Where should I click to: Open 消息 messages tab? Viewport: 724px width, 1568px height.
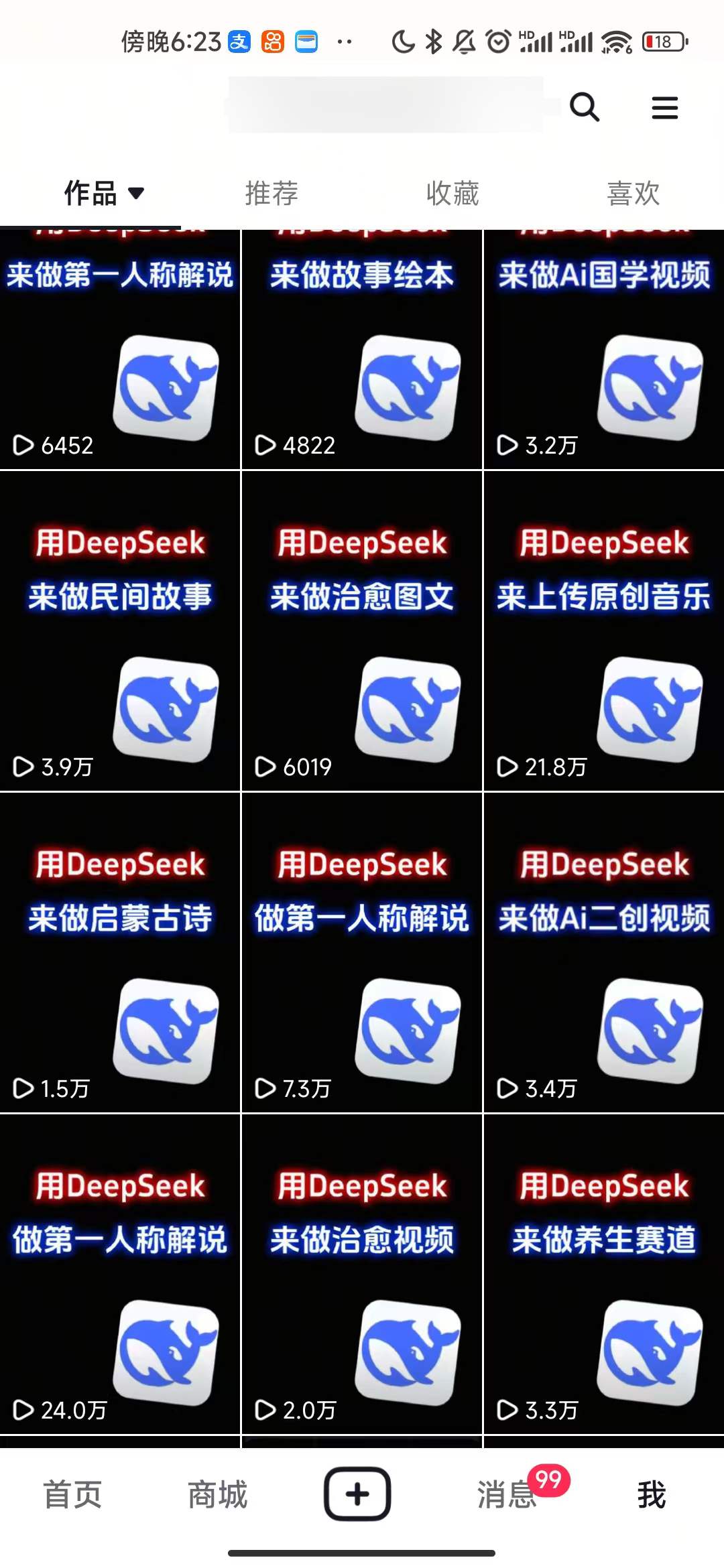[507, 1494]
